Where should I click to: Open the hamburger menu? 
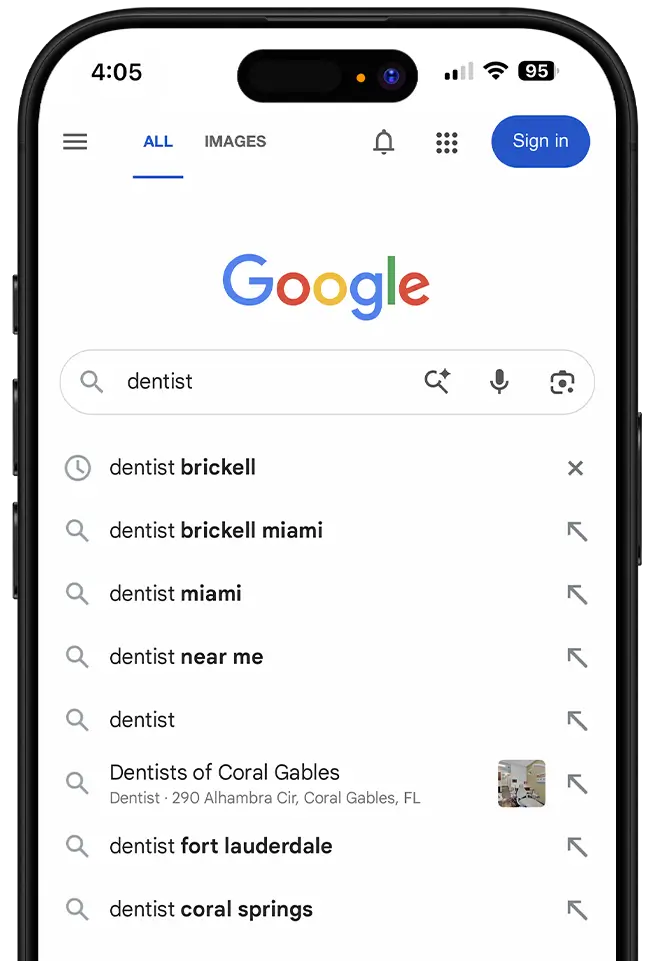click(75, 142)
